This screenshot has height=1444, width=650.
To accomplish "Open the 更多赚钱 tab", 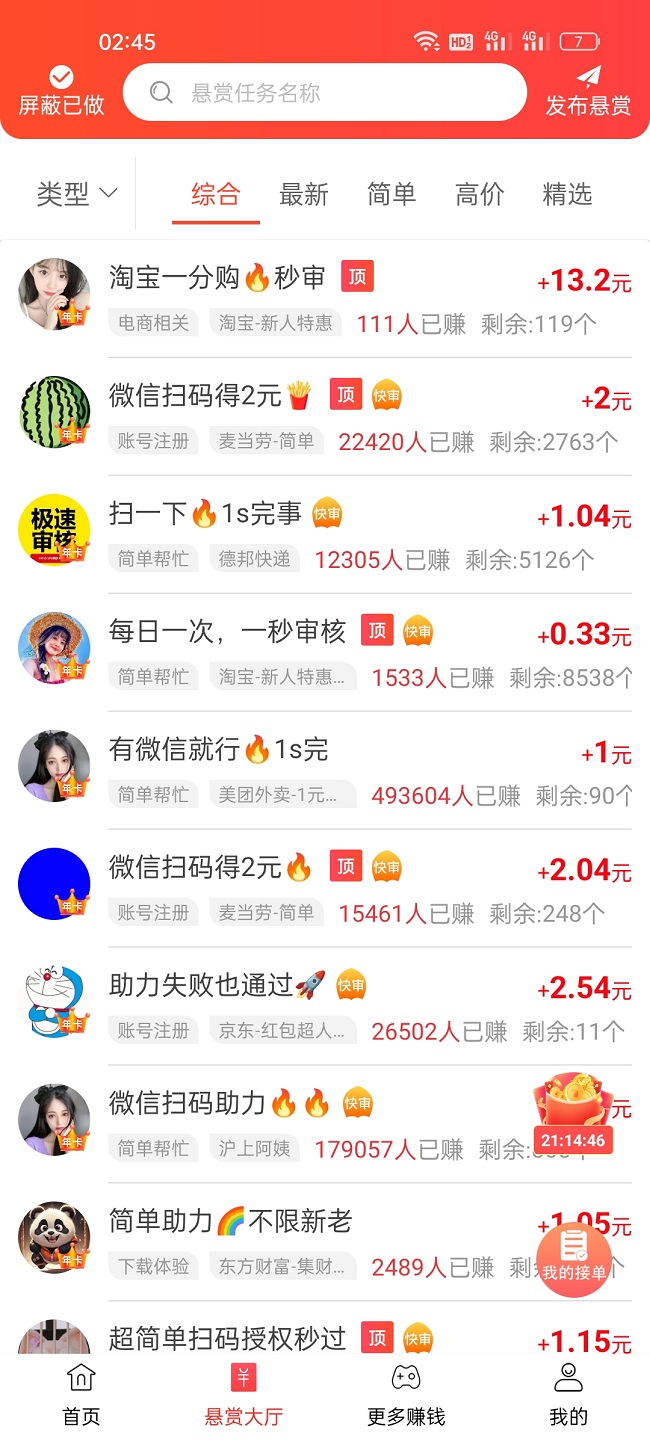I will (x=405, y=1394).
